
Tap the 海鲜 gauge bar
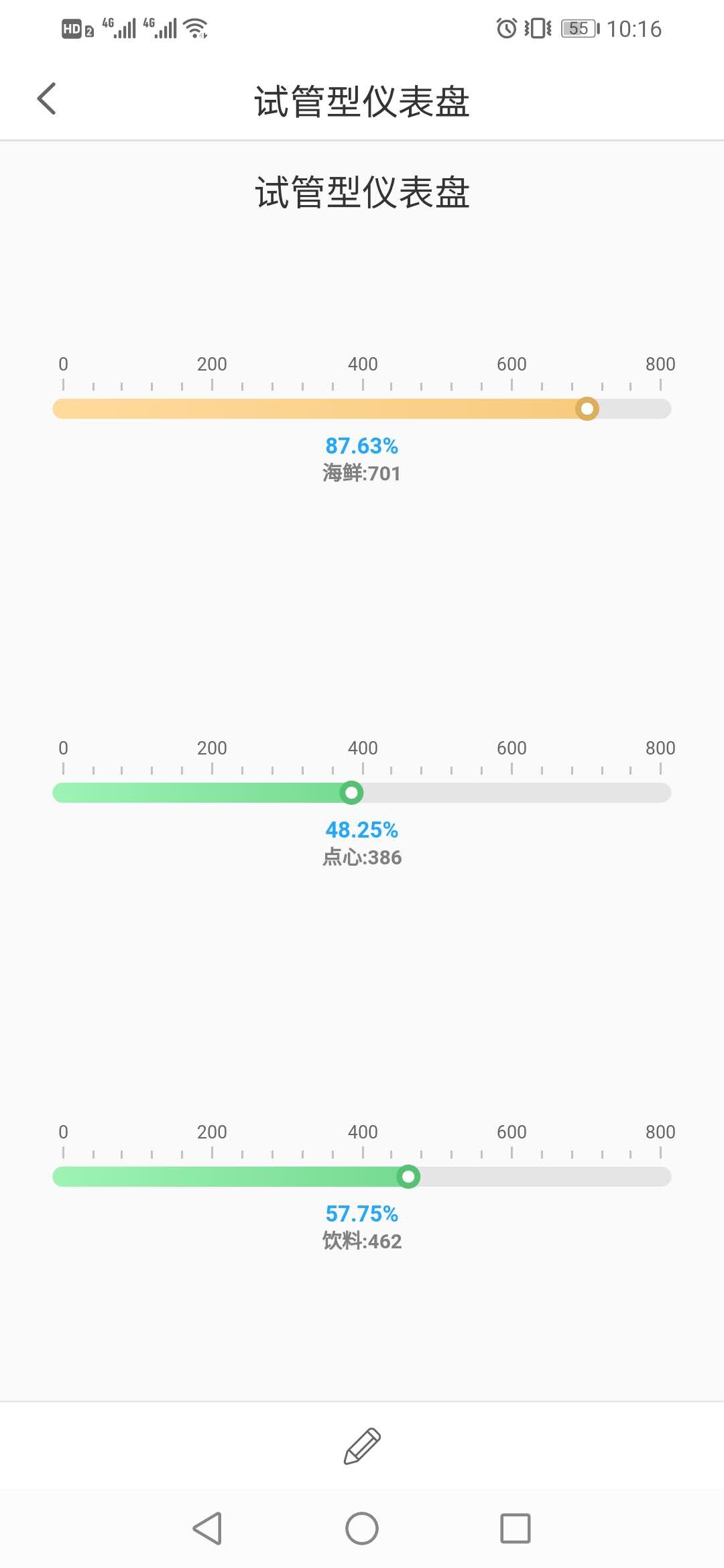point(362,409)
